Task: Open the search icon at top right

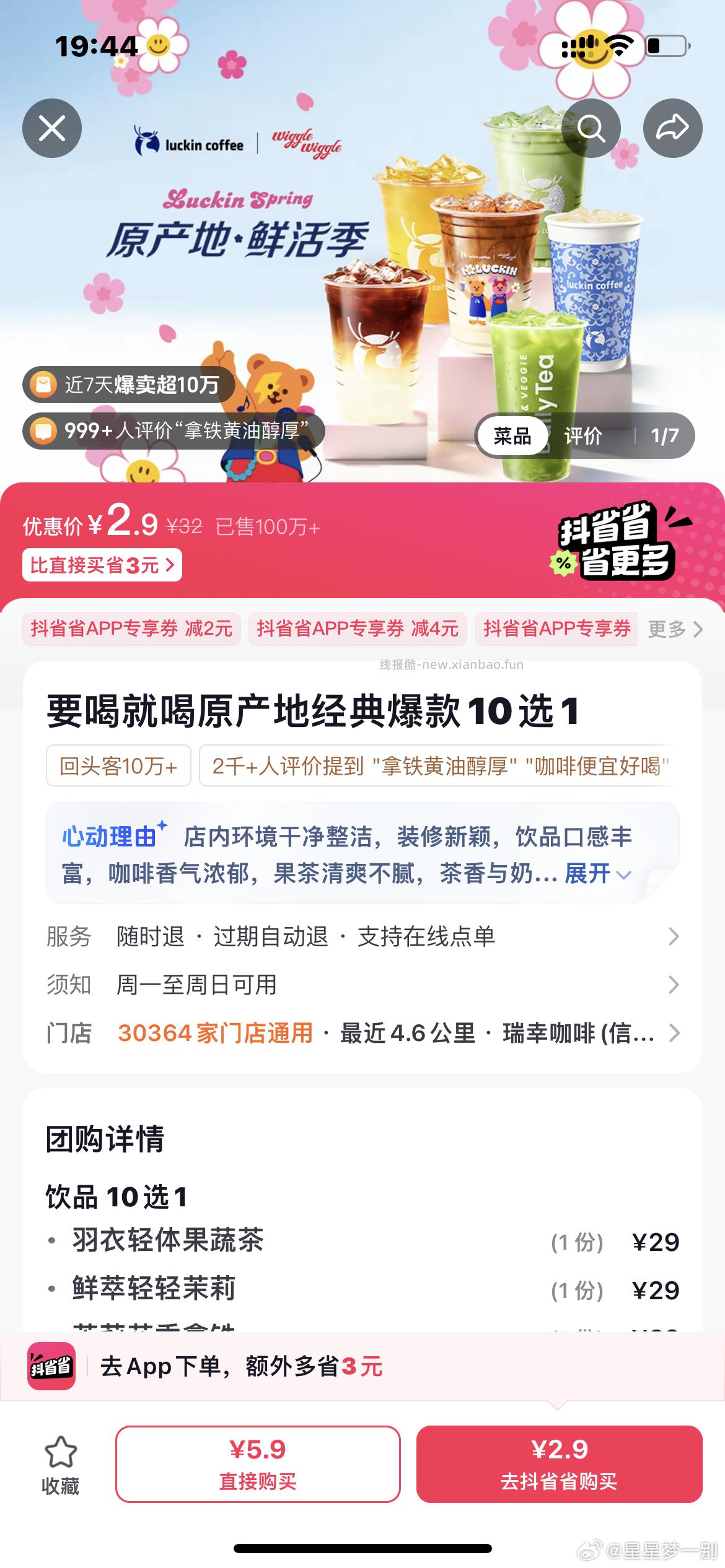Action: click(x=592, y=128)
